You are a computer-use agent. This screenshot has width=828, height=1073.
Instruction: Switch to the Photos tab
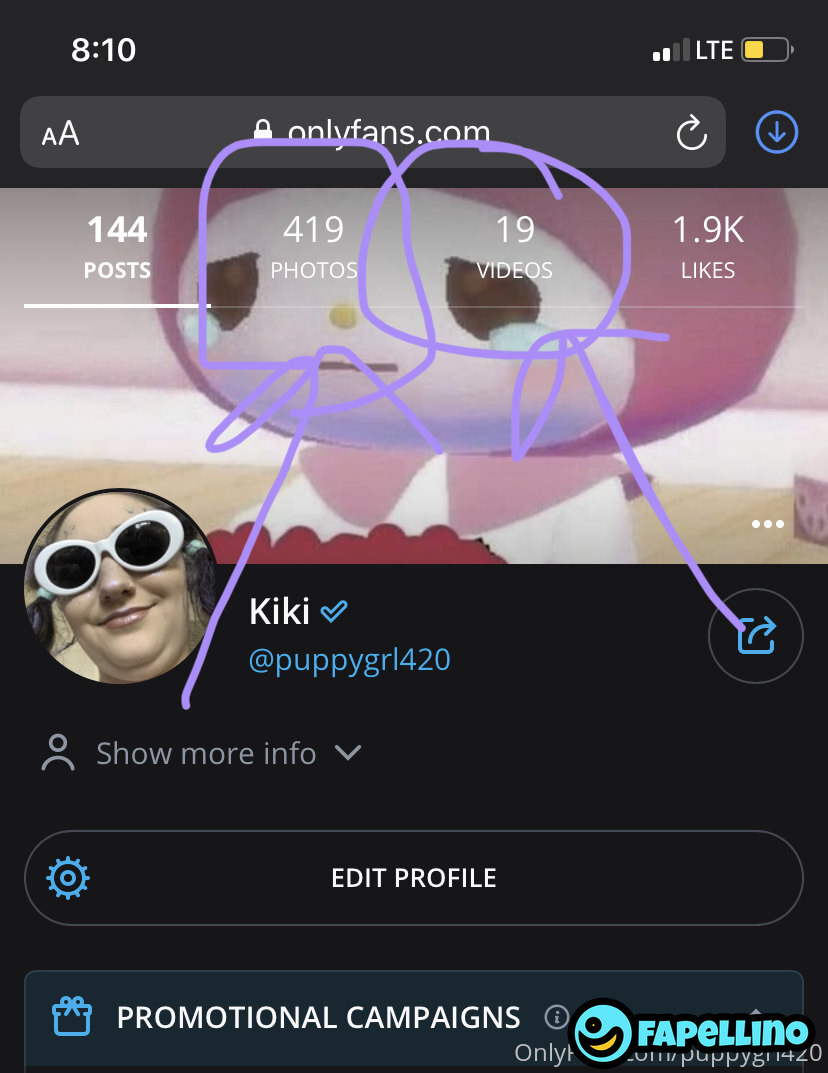[313, 247]
